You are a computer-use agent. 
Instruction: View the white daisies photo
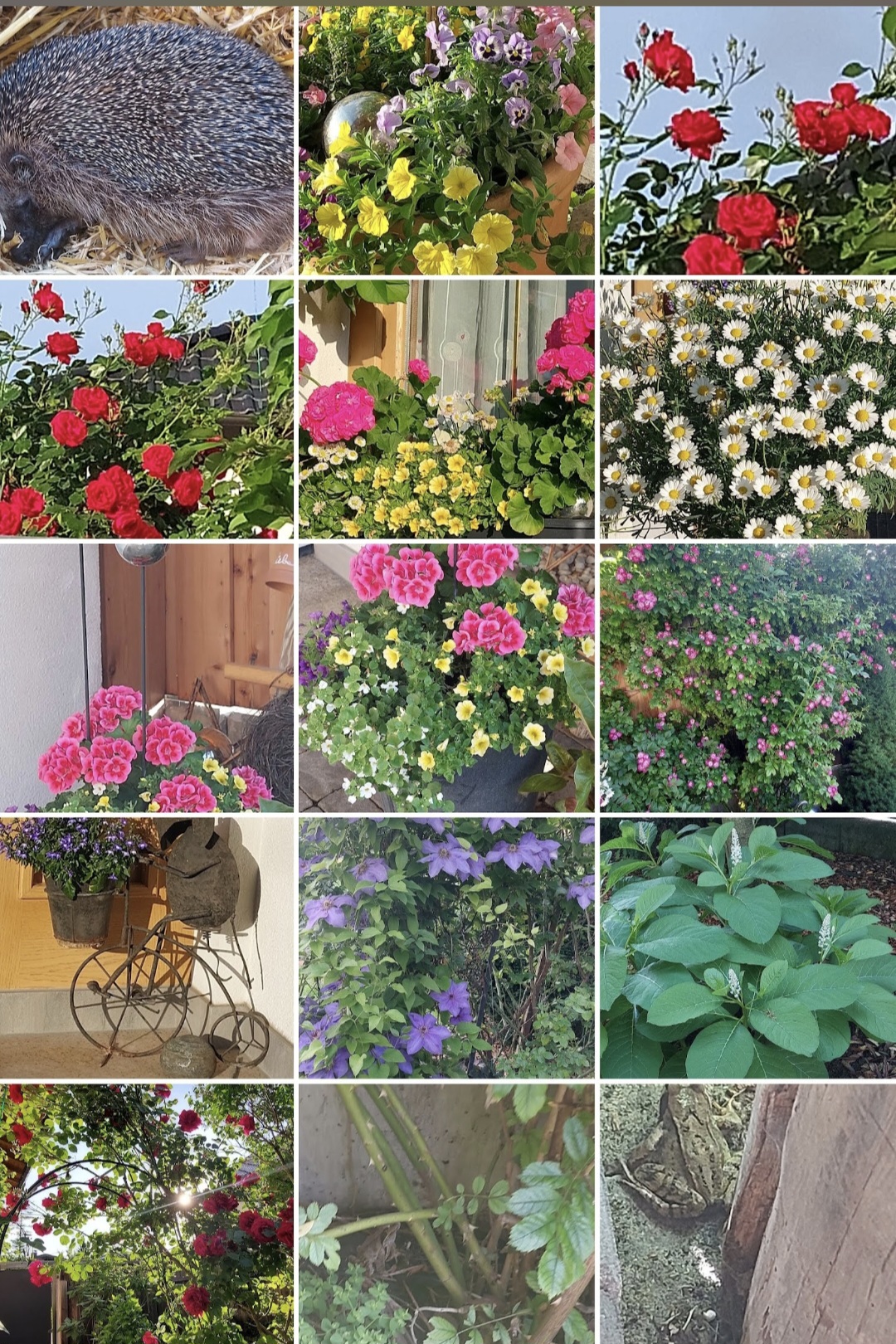pos(747,409)
